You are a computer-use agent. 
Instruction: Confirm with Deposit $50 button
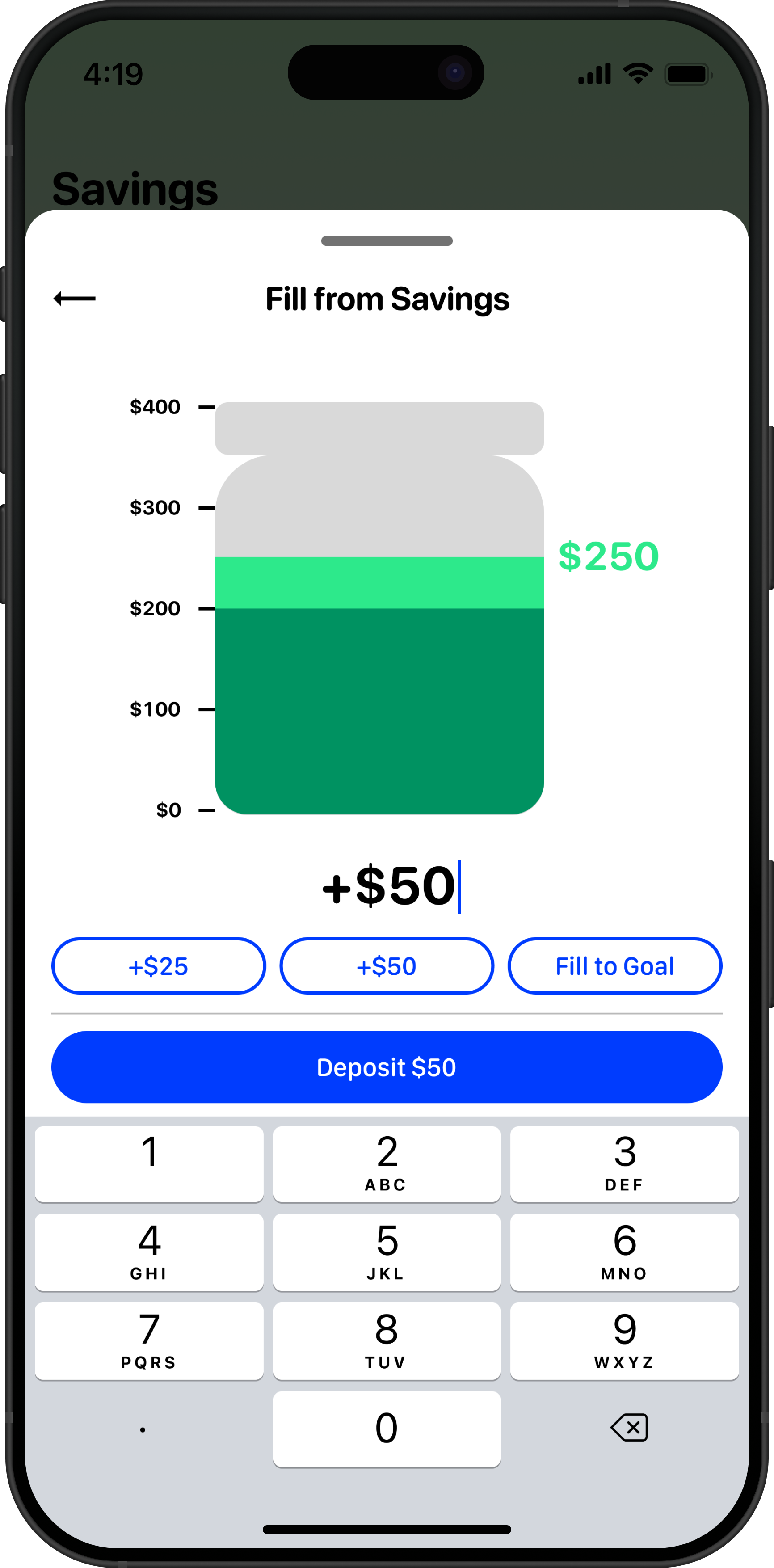coord(387,1067)
